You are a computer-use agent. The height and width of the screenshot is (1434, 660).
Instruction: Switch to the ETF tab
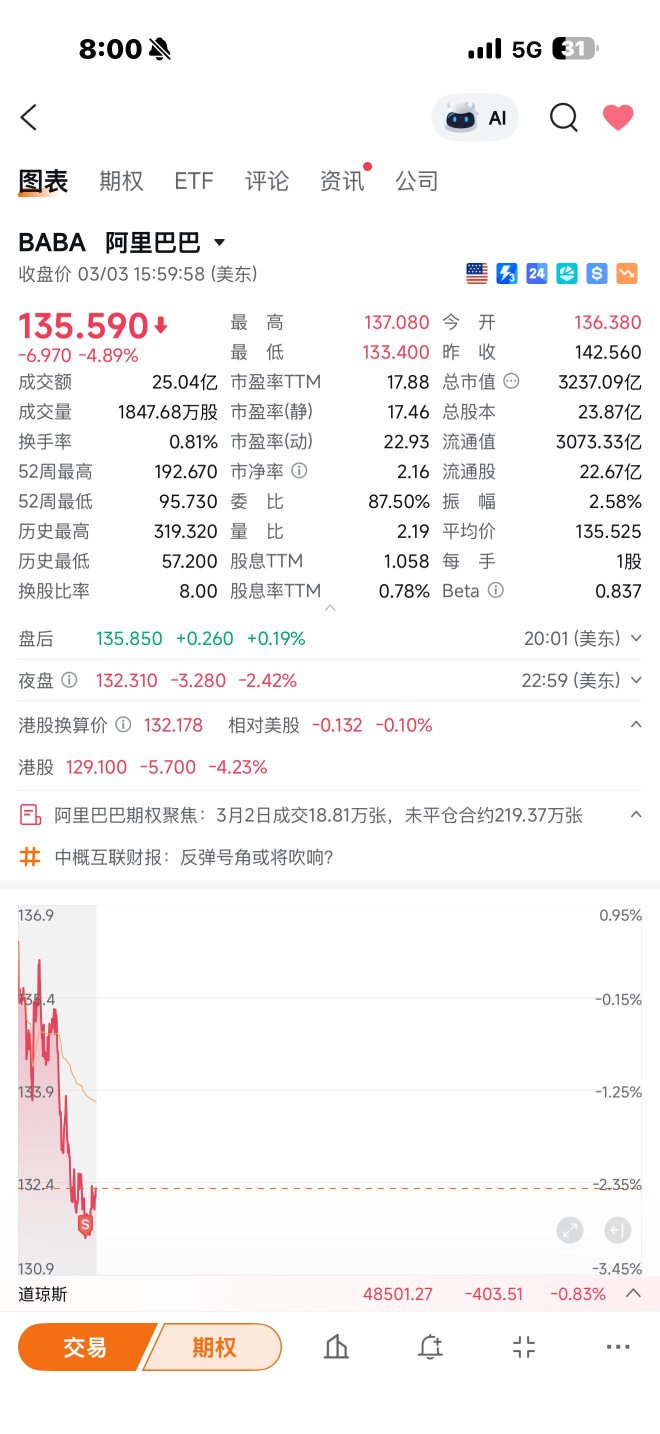click(x=194, y=181)
